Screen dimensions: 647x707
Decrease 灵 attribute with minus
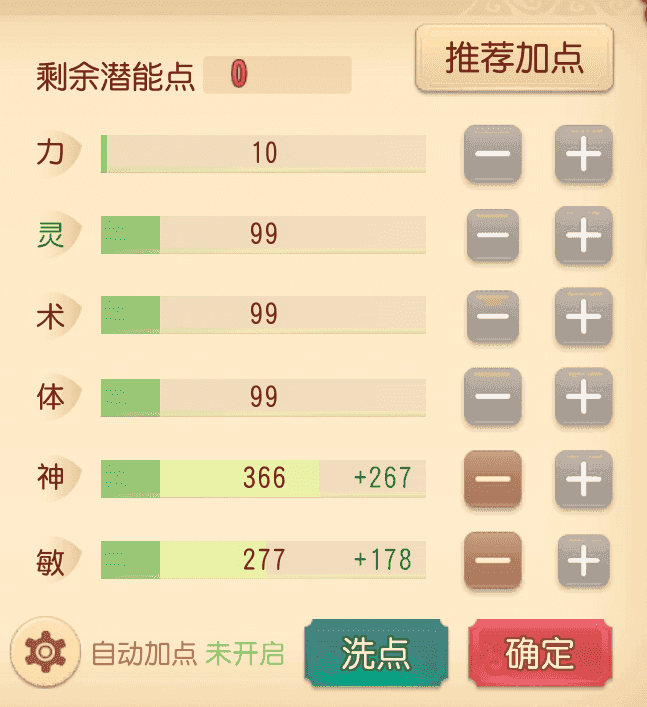pyautogui.click(x=492, y=235)
